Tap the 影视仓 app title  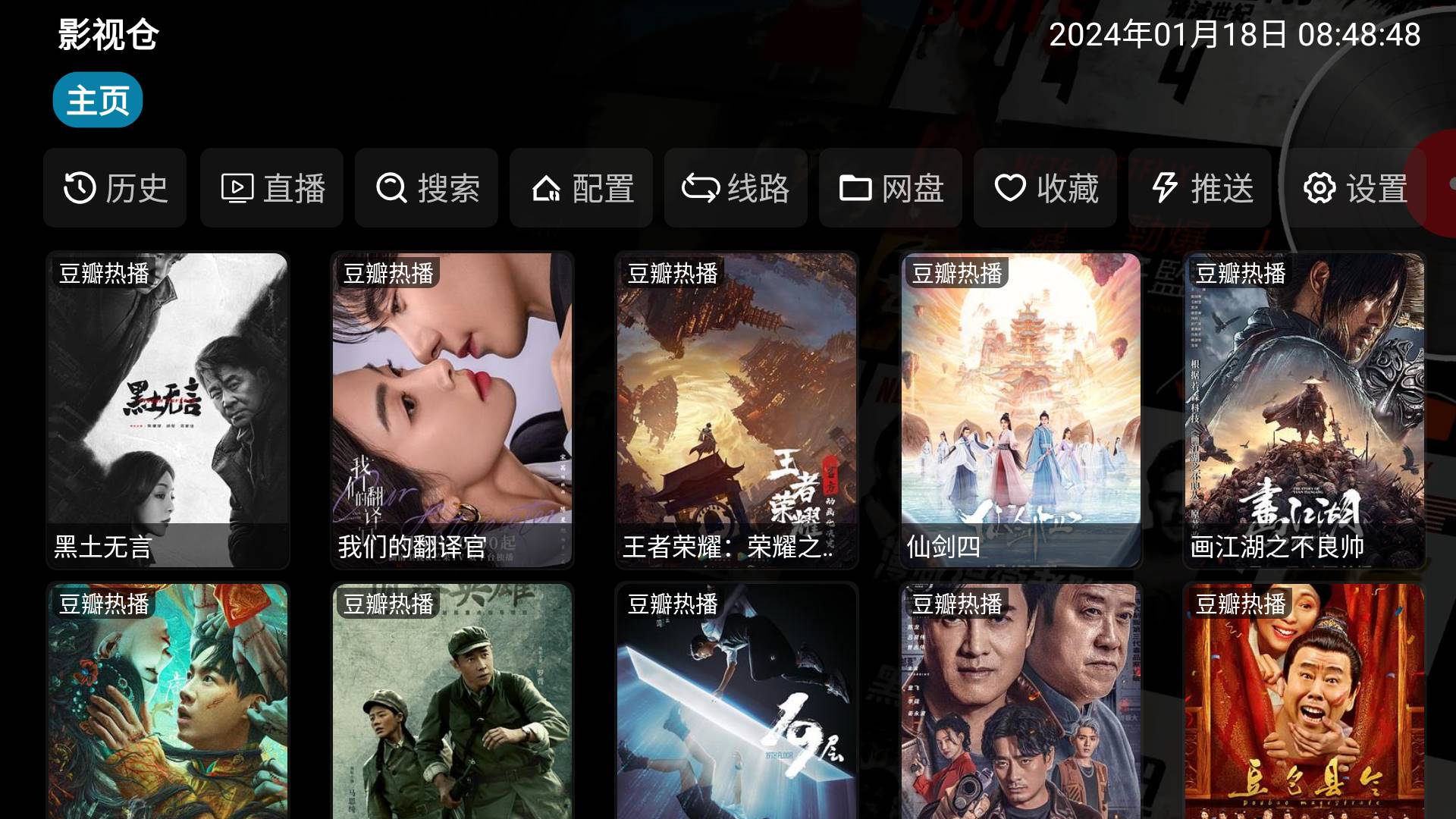108,35
